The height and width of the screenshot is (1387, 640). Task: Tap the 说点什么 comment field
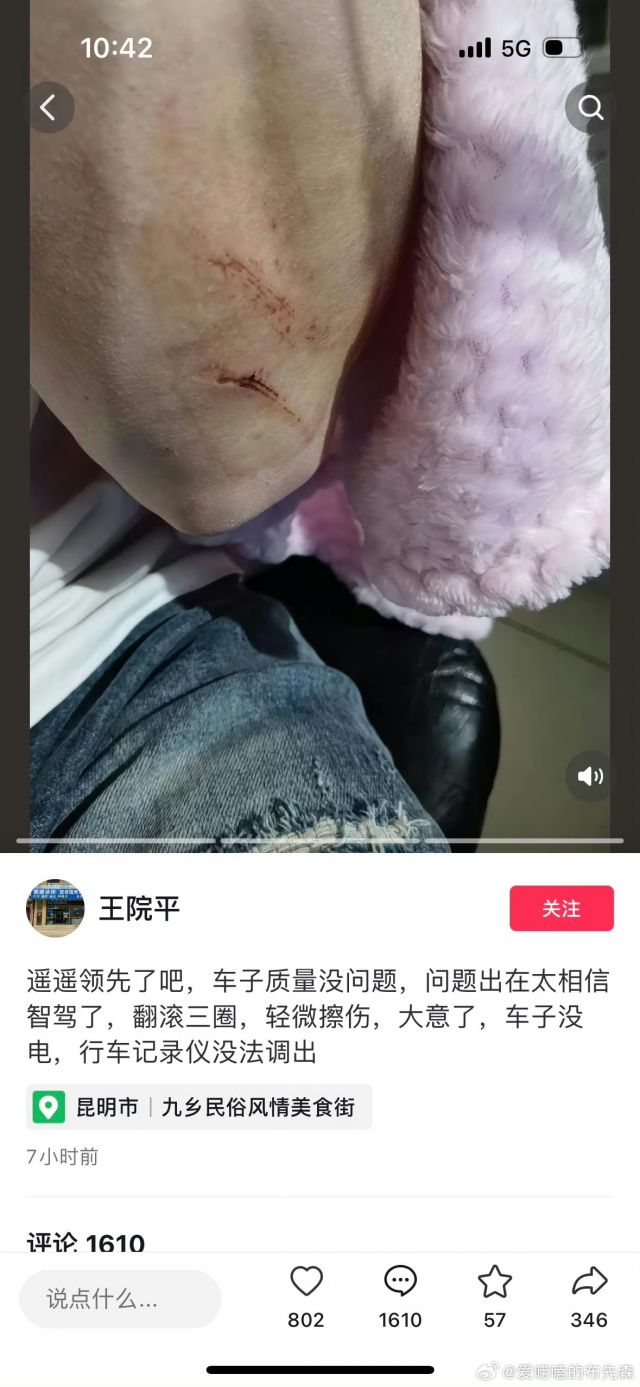coord(120,1299)
